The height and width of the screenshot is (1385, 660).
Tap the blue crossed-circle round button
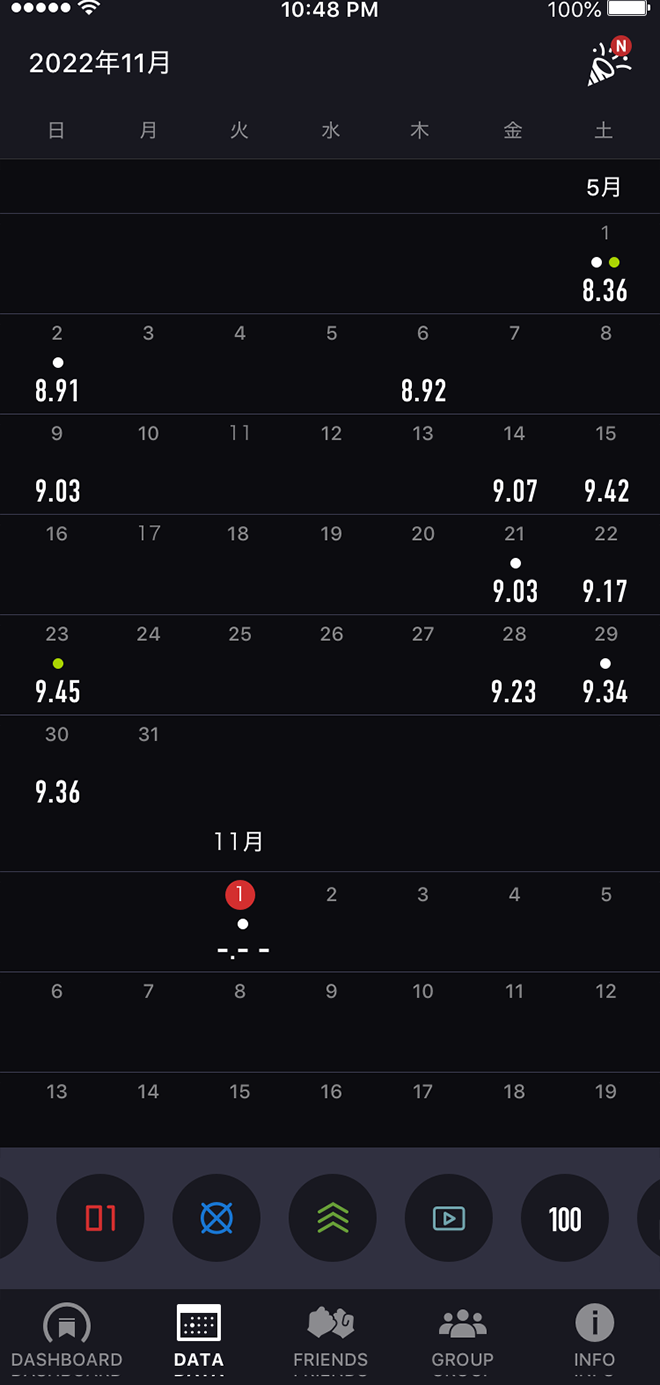click(x=216, y=1218)
